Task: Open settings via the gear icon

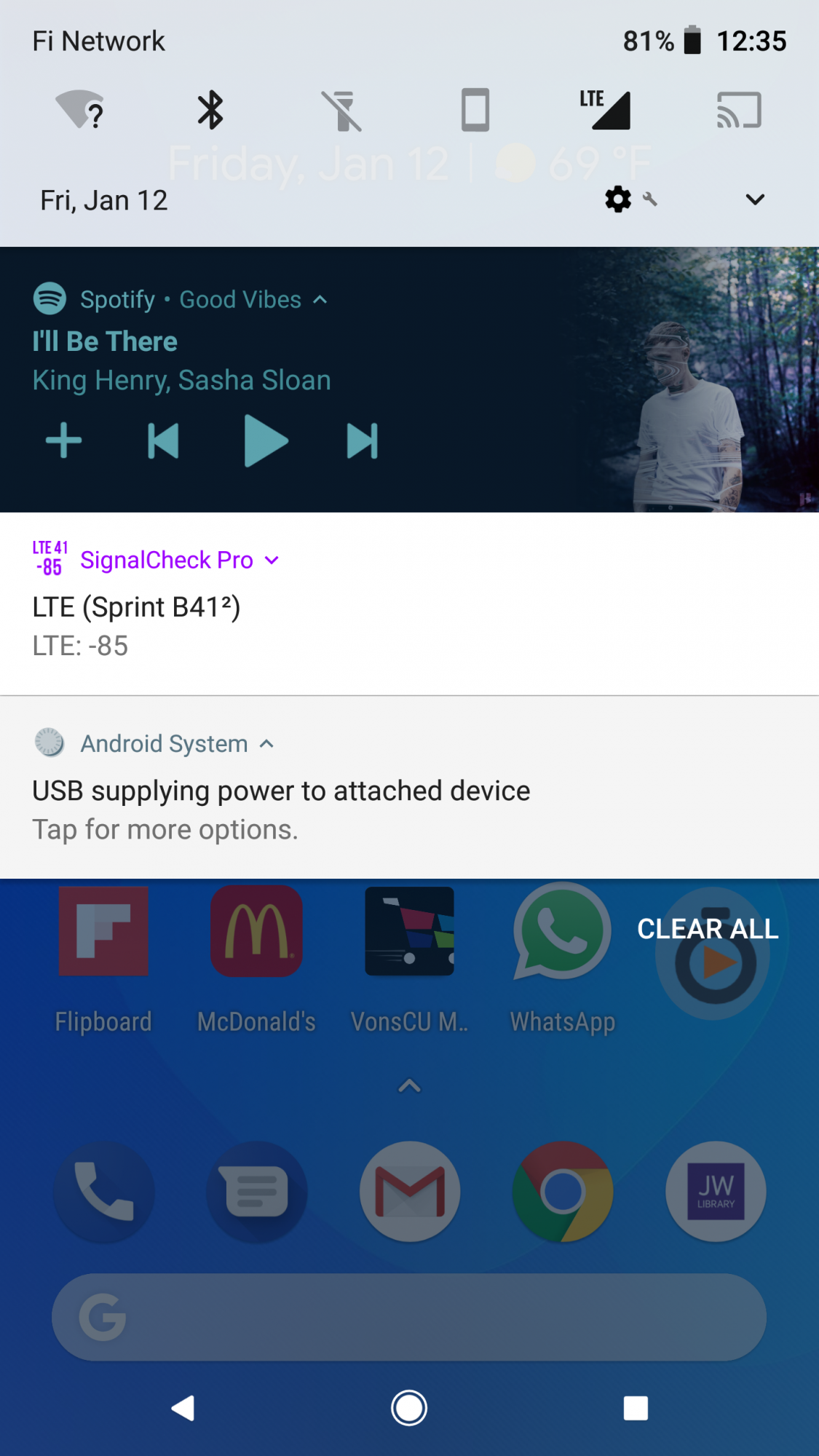Action: pos(619,199)
